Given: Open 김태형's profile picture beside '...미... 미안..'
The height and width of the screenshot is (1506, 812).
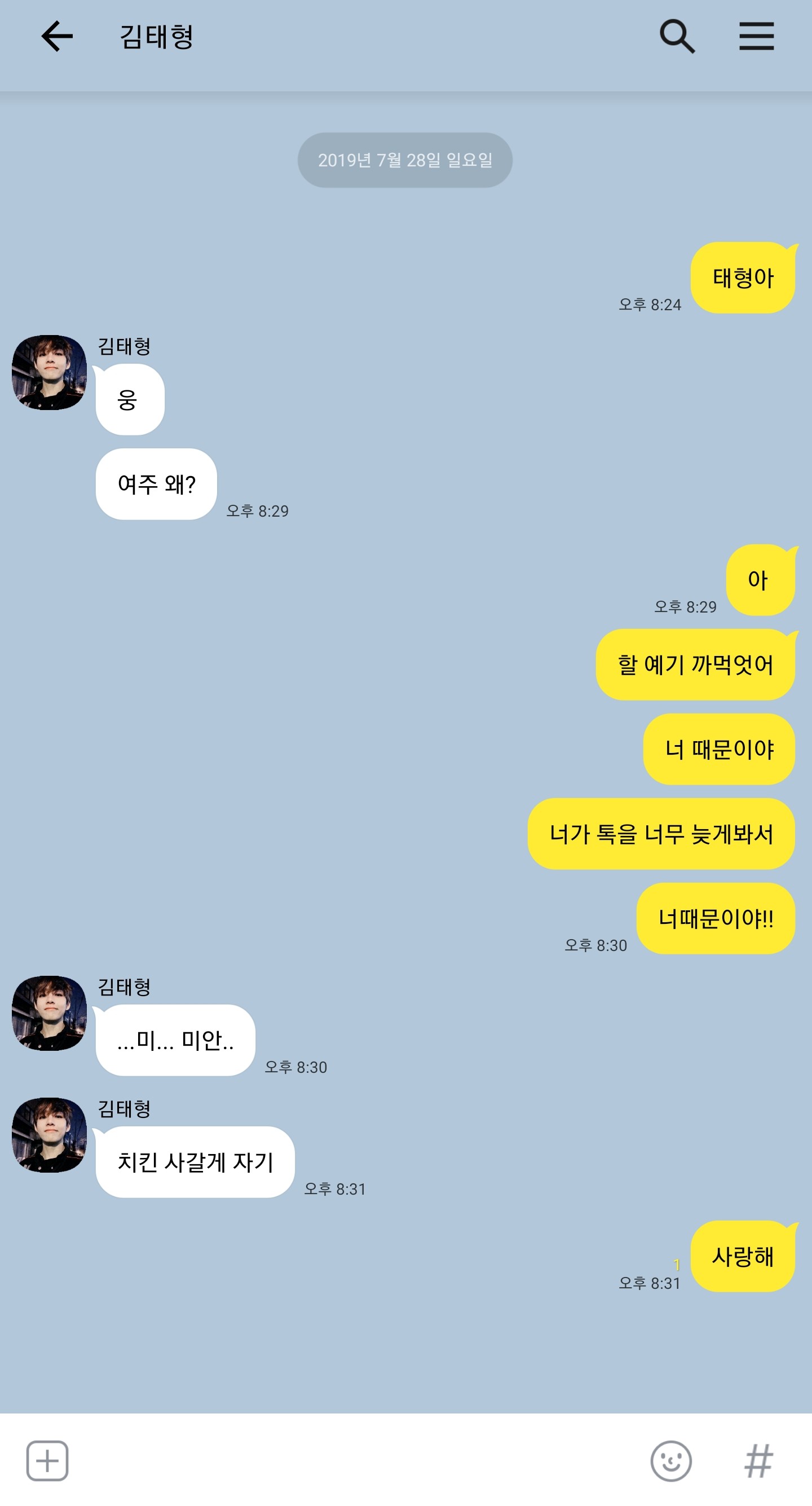Looking at the screenshot, I should [x=49, y=1013].
